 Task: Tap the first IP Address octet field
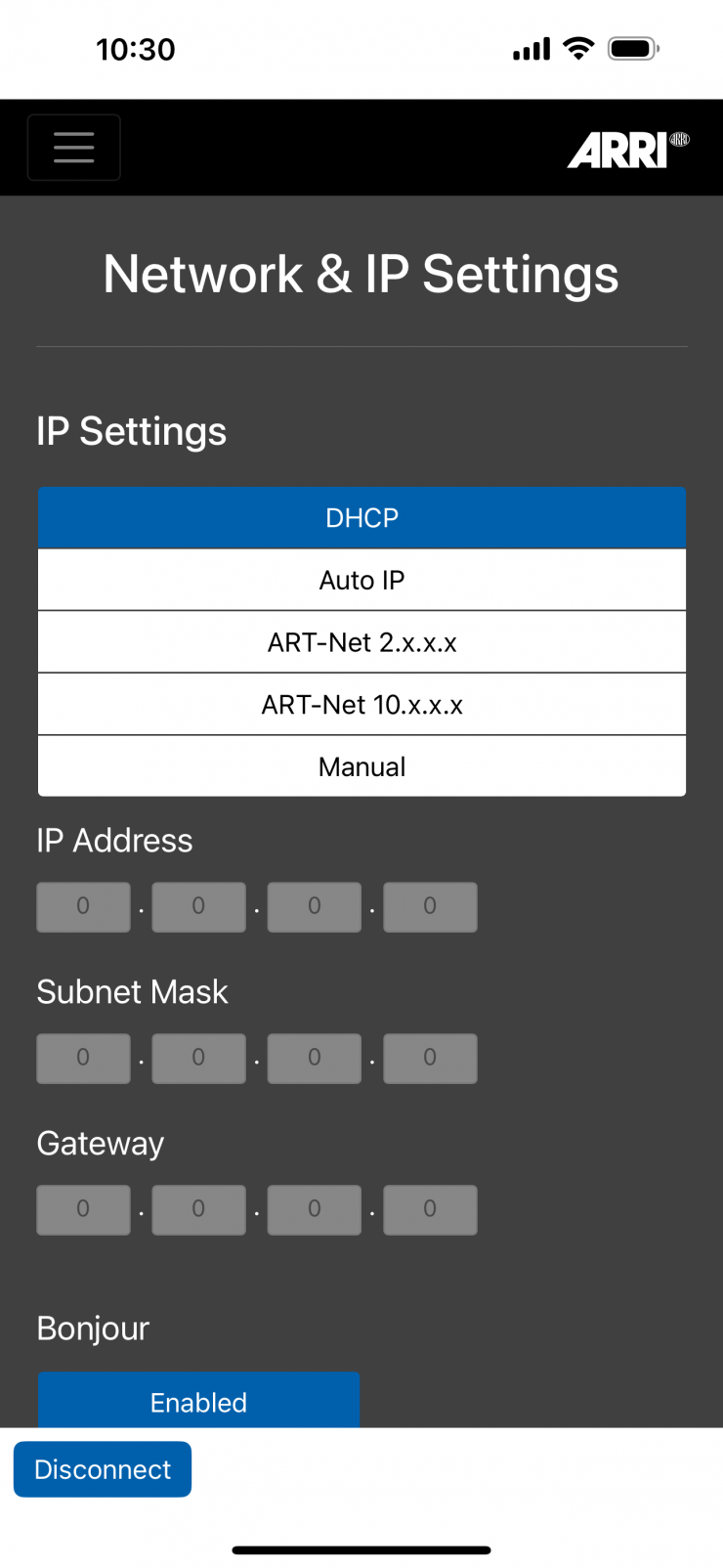[x=83, y=906]
